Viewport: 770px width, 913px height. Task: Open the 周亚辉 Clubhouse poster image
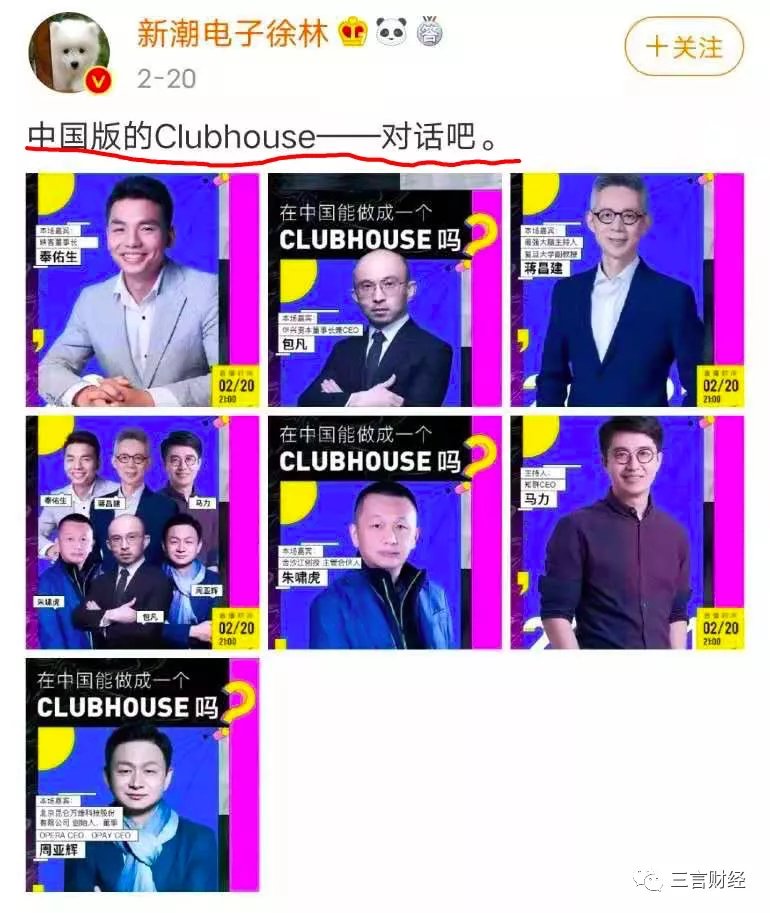pos(142,774)
